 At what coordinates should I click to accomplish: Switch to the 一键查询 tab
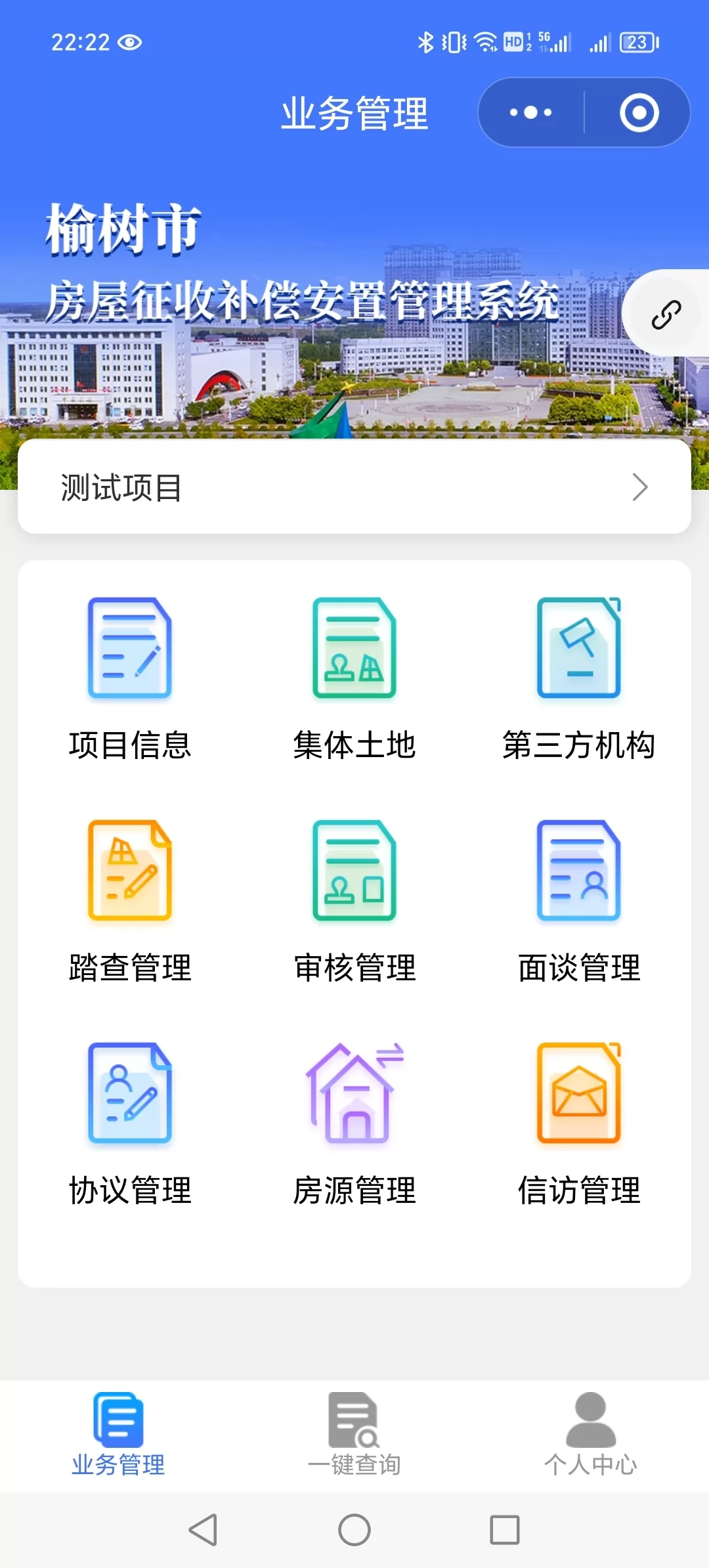[x=354, y=1435]
